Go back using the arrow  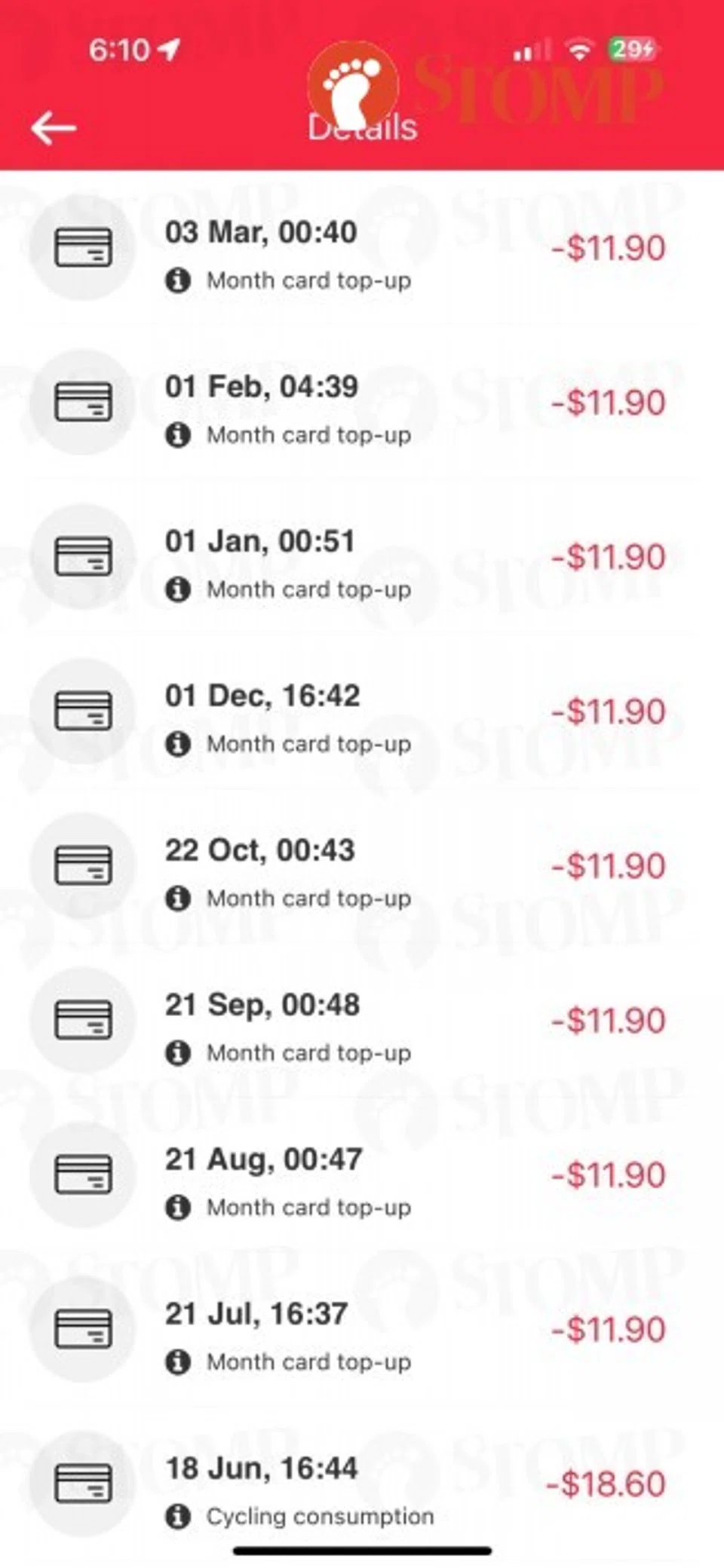(54, 127)
